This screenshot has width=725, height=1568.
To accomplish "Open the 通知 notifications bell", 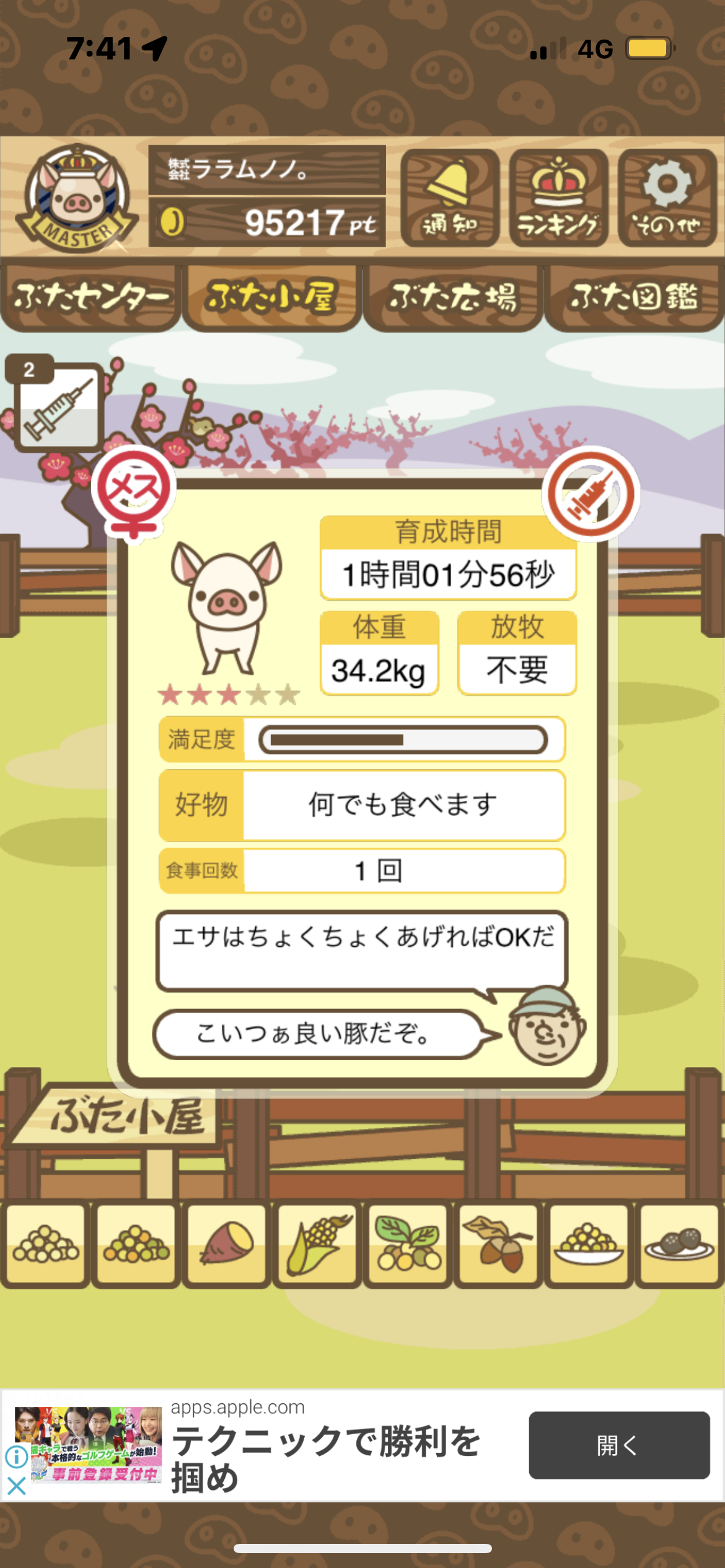I will tap(450, 198).
